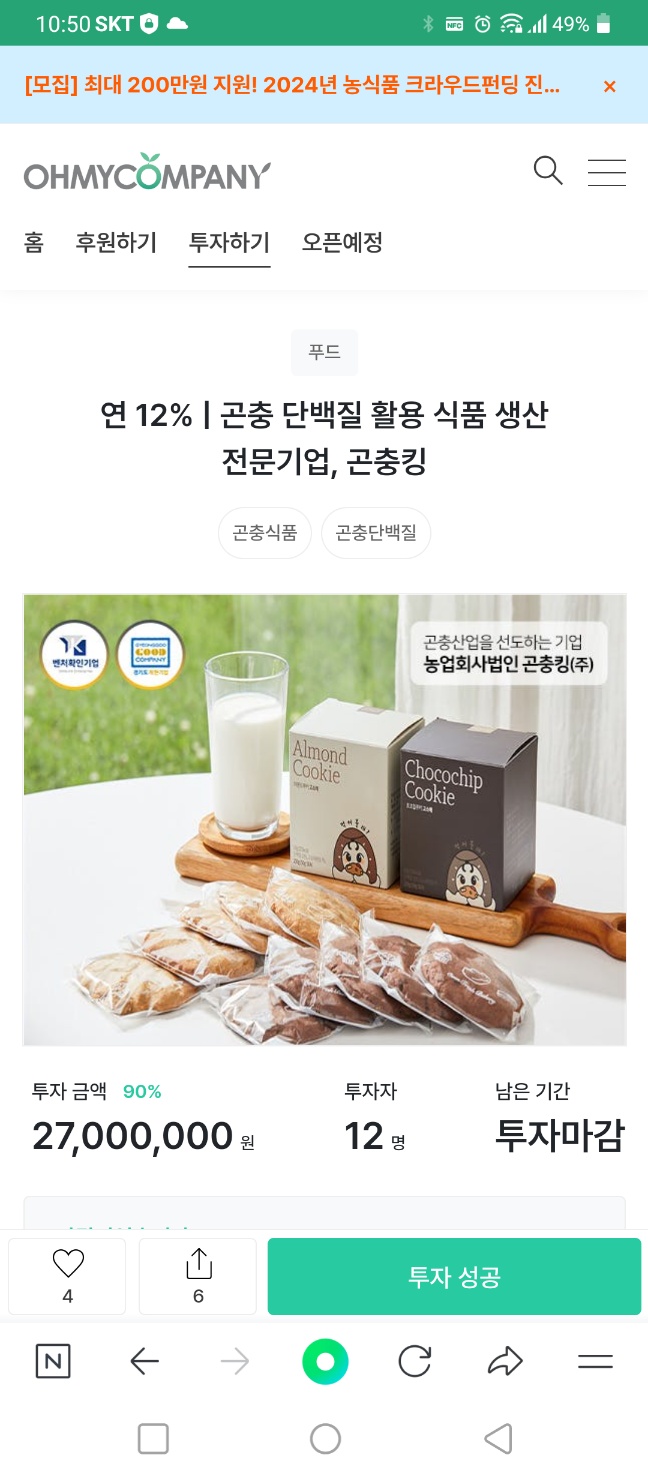648x1476 pixels.
Task: Like this project with the heart button
Action: (67, 1275)
